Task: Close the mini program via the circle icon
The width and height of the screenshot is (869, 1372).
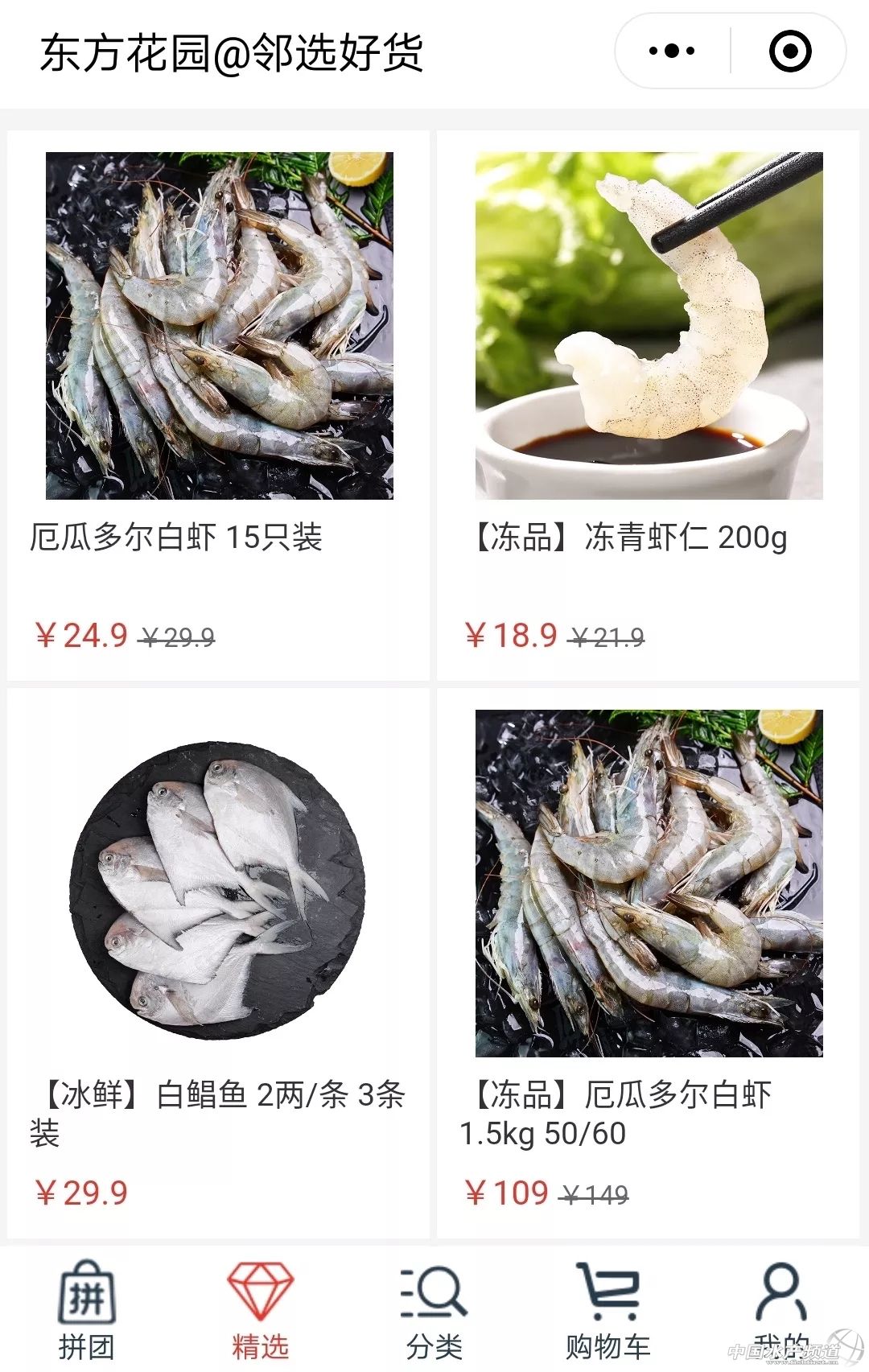Action: point(790,52)
